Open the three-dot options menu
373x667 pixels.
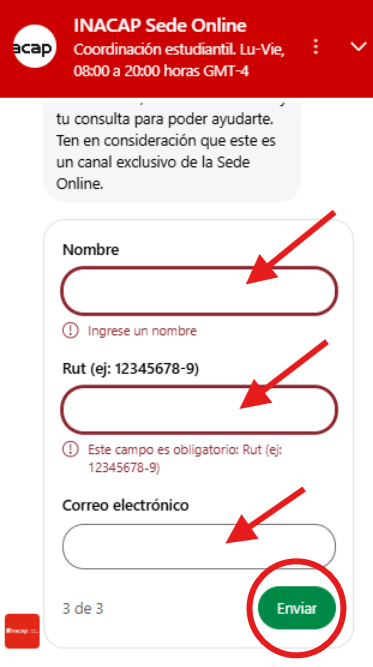pos(315,47)
